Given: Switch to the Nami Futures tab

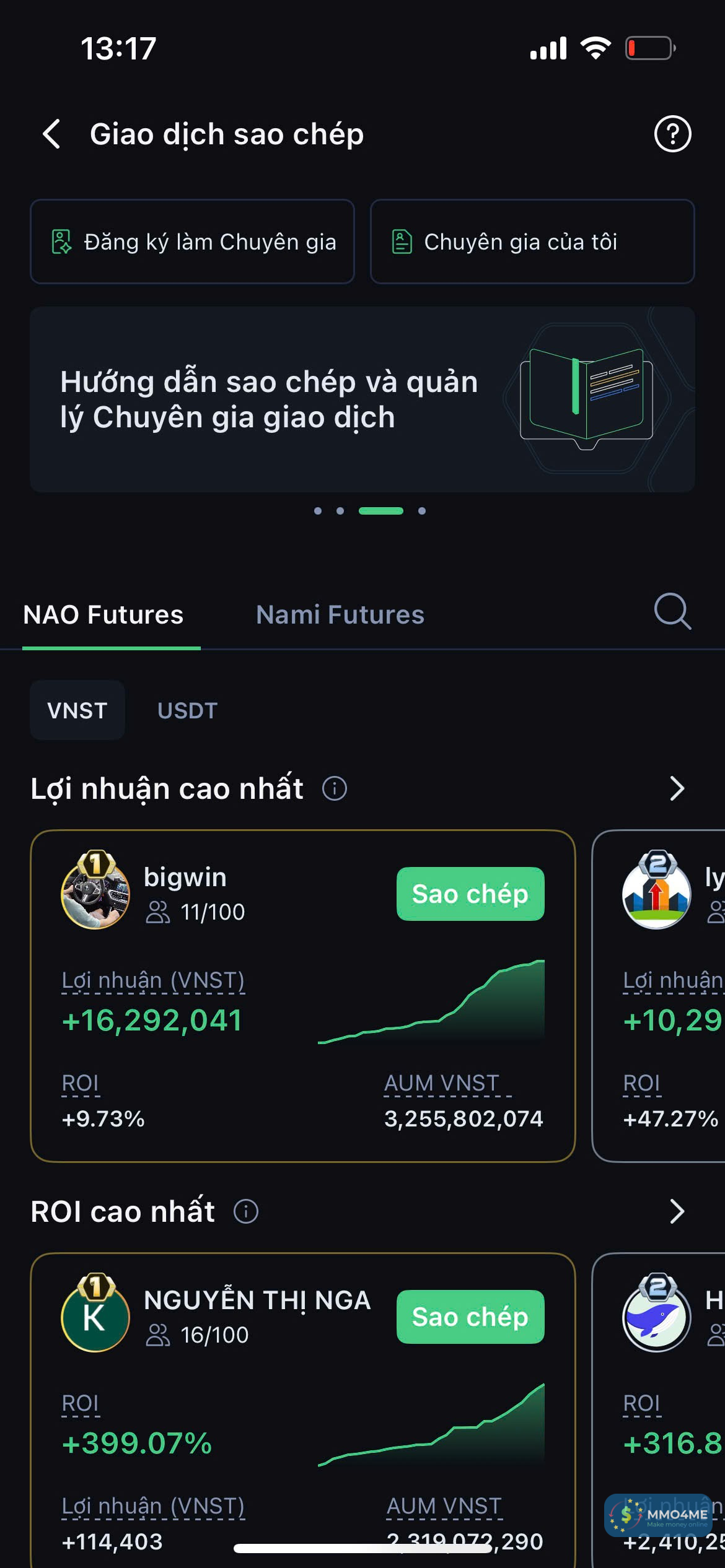Looking at the screenshot, I should pyautogui.click(x=340, y=615).
